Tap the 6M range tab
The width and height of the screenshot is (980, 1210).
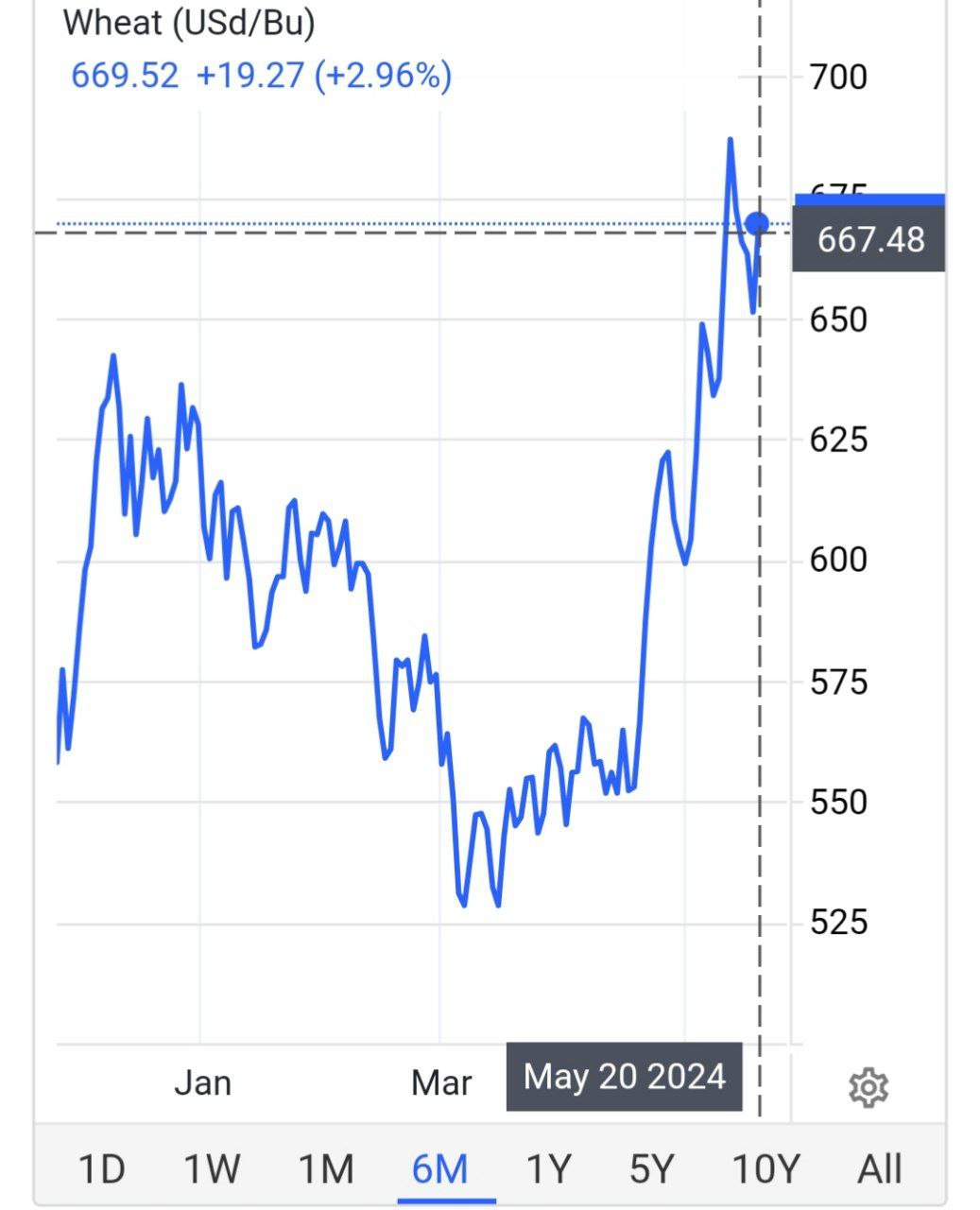pyautogui.click(x=440, y=1169)
